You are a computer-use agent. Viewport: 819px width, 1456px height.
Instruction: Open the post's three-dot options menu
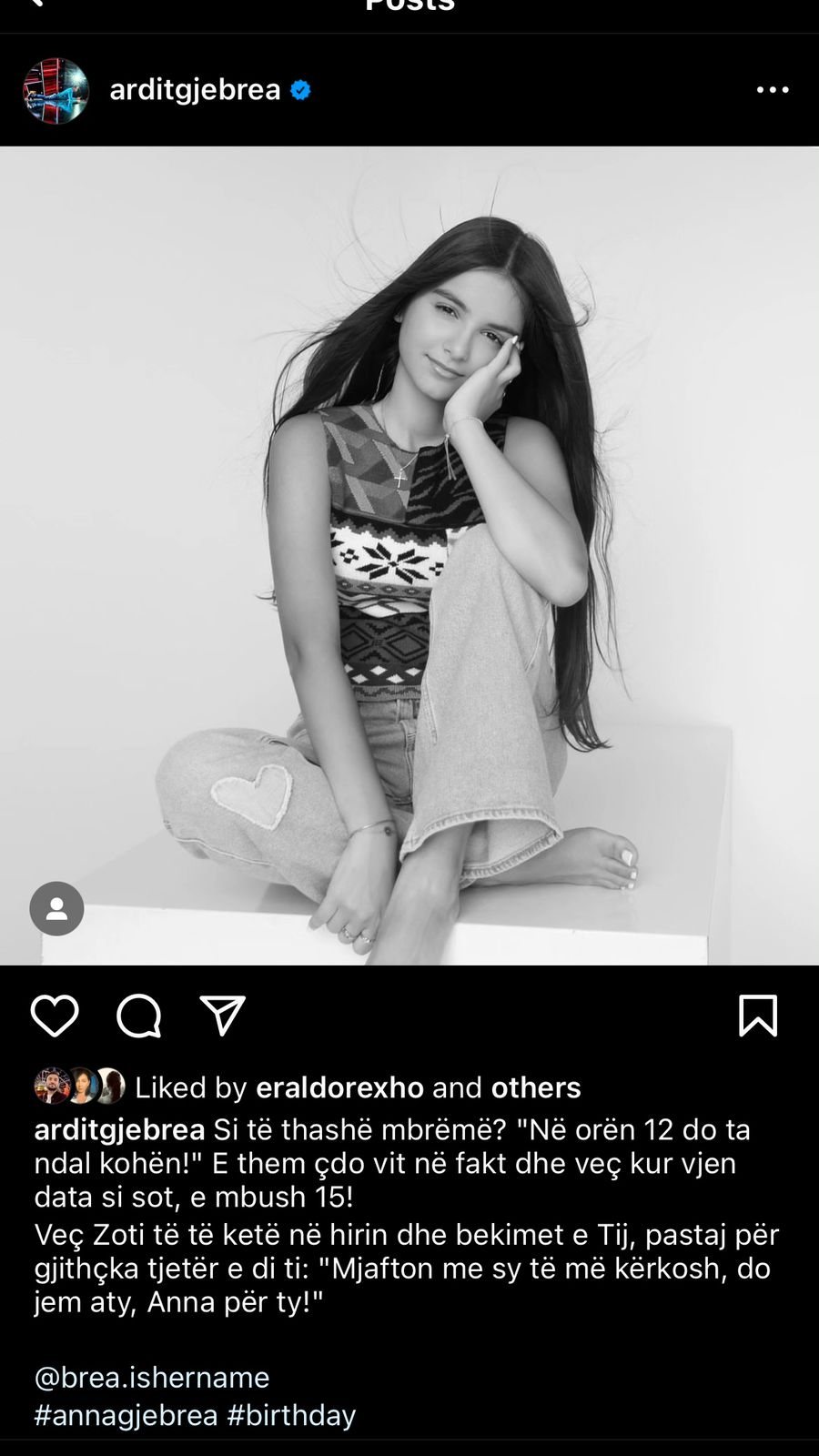[x=772, y=90]
